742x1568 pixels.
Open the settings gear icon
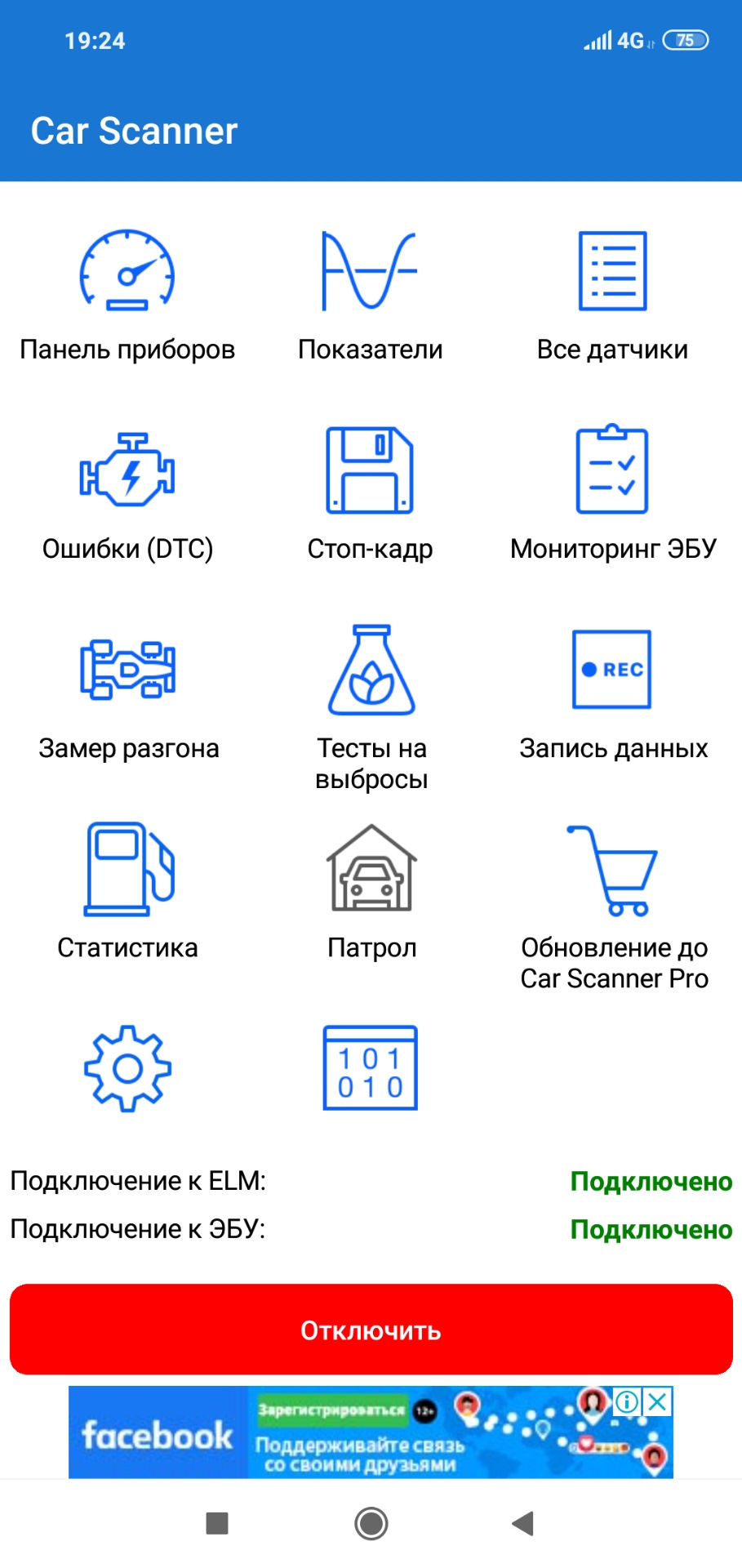pos(127,1067)
